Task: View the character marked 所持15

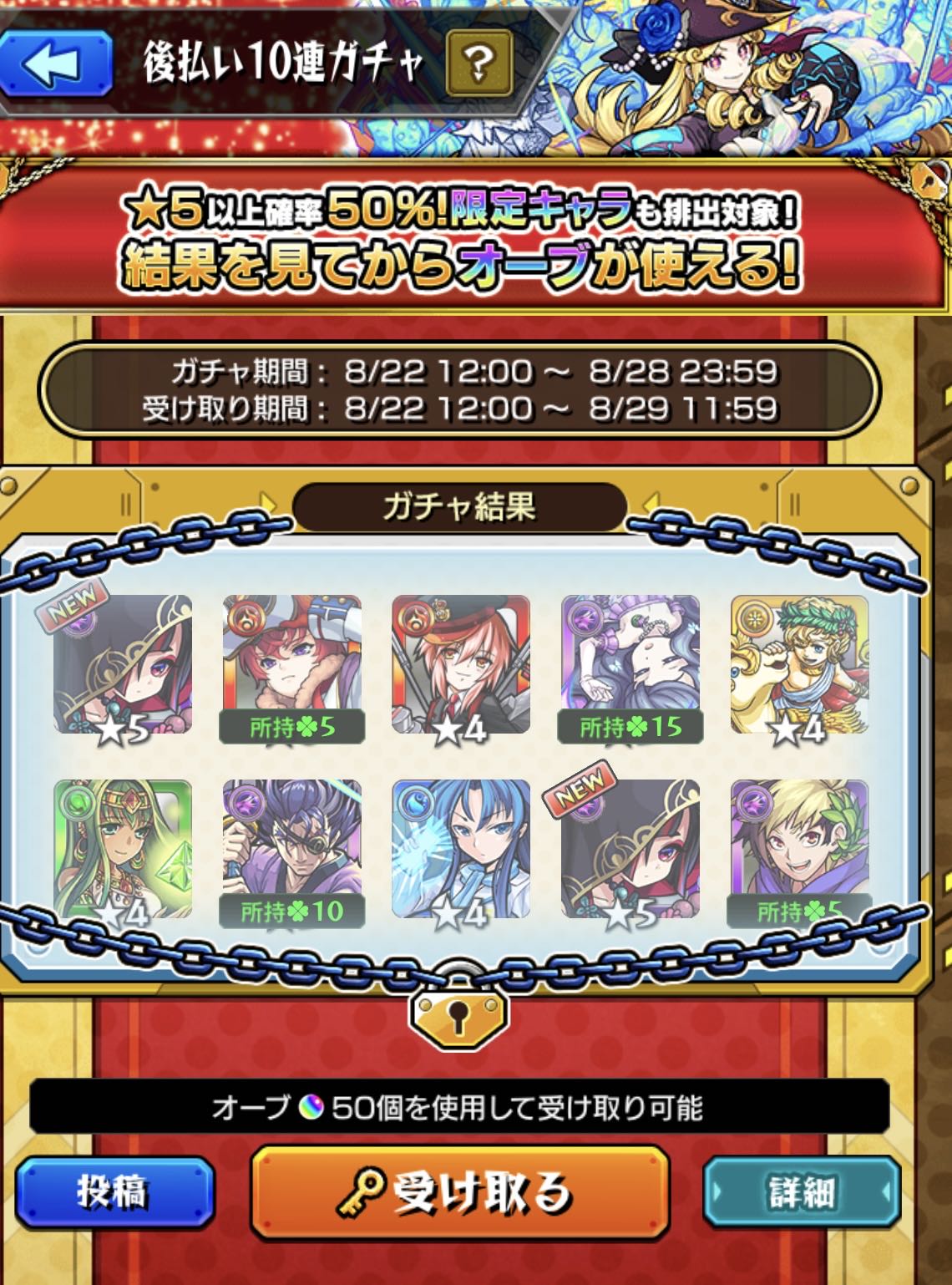Action: pyautogui.click(x=630, y=664)
